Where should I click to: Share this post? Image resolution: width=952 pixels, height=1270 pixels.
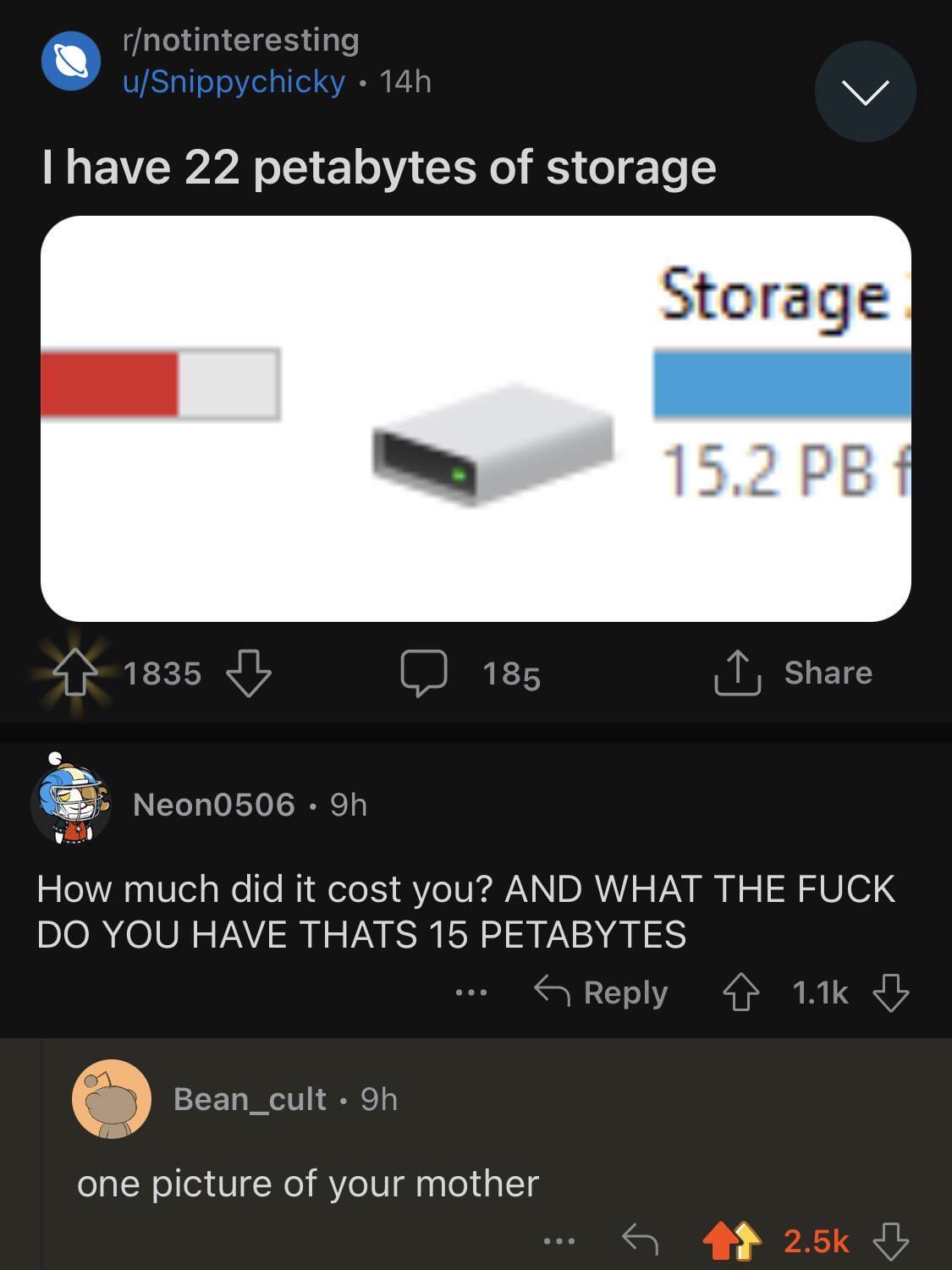pyautogui.click(x=794, y=673)
